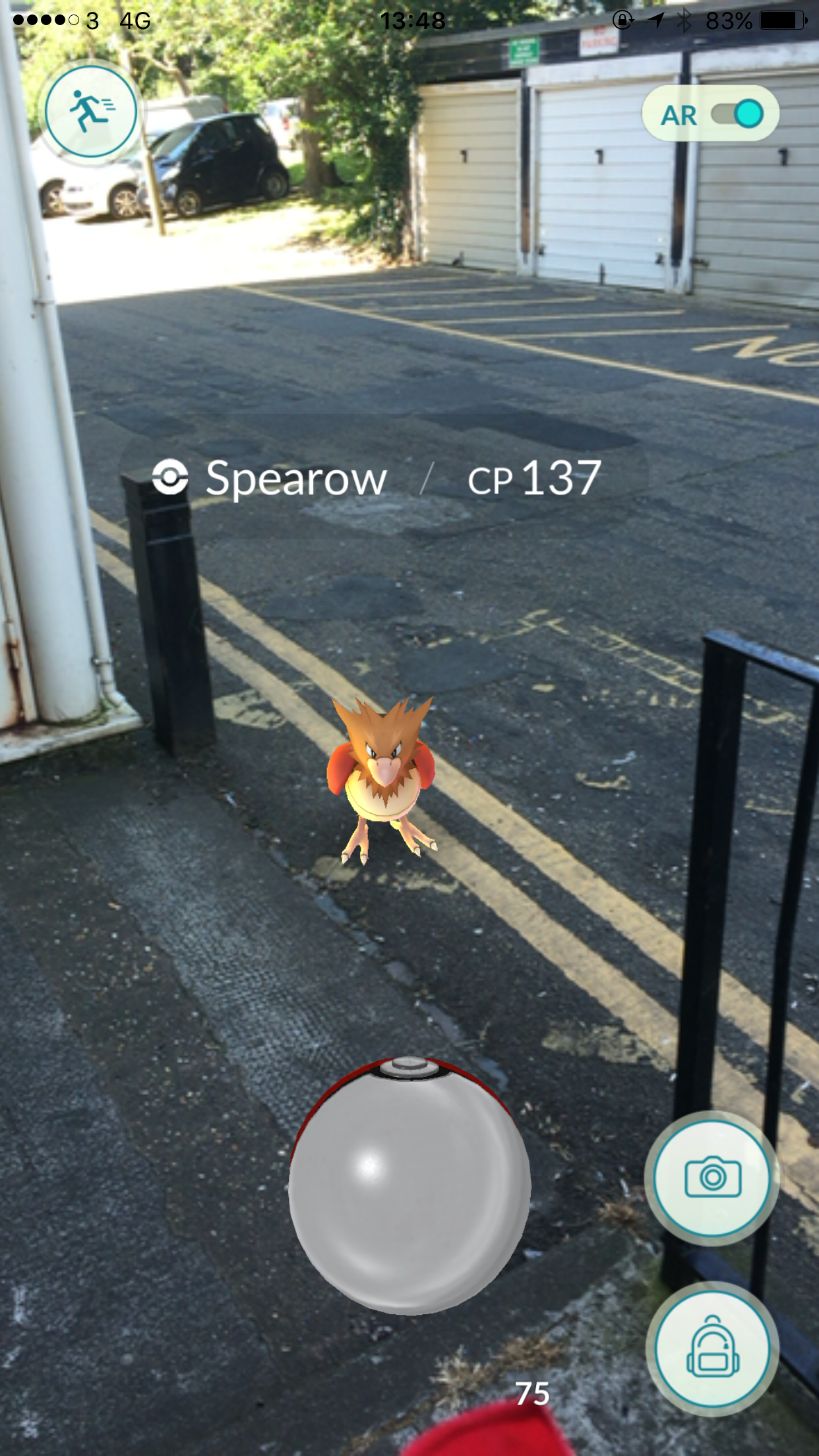Open the backpack items menu
The height and width of the screenshot is (1456, 819).
click(x=712, y=1349)
